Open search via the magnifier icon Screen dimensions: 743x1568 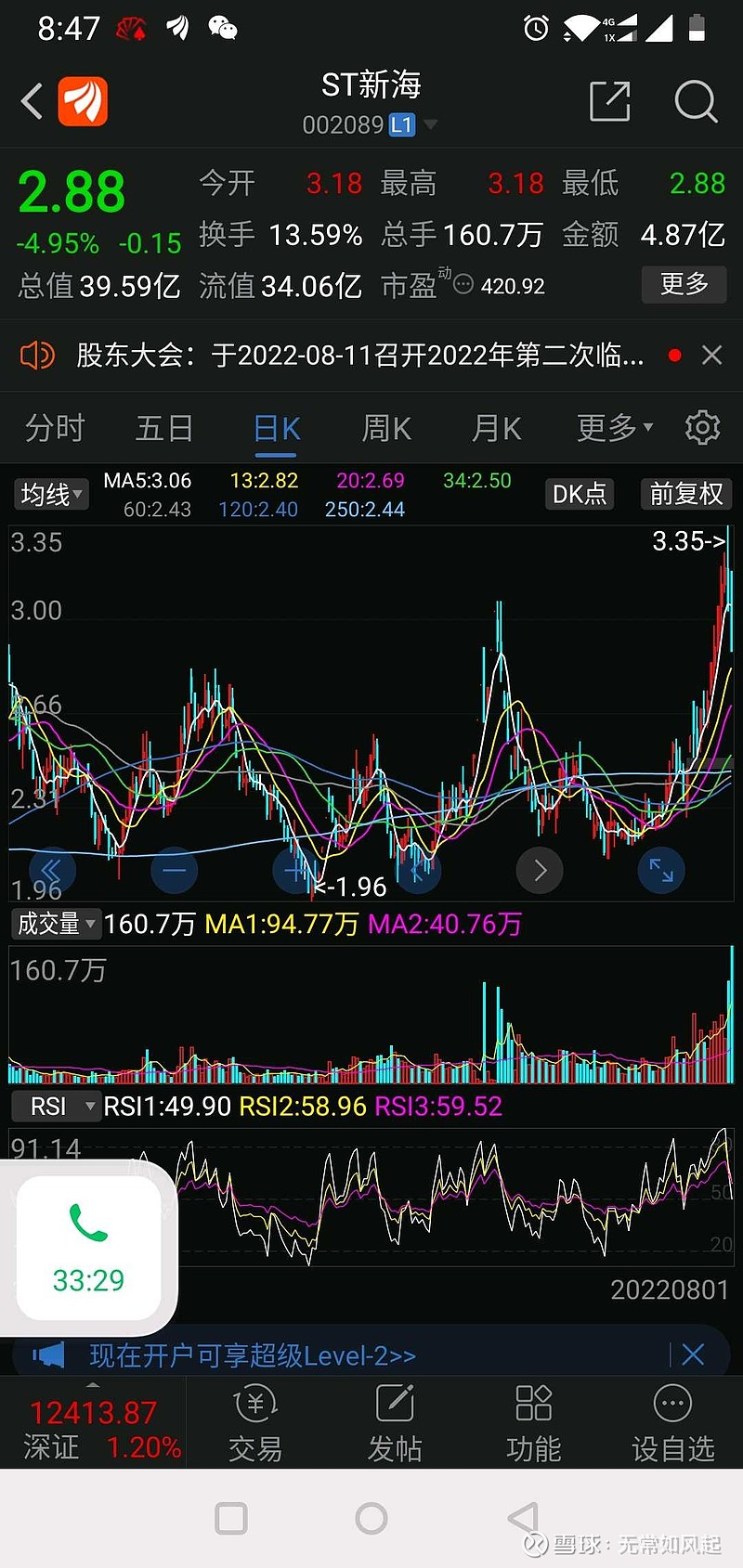695,102
